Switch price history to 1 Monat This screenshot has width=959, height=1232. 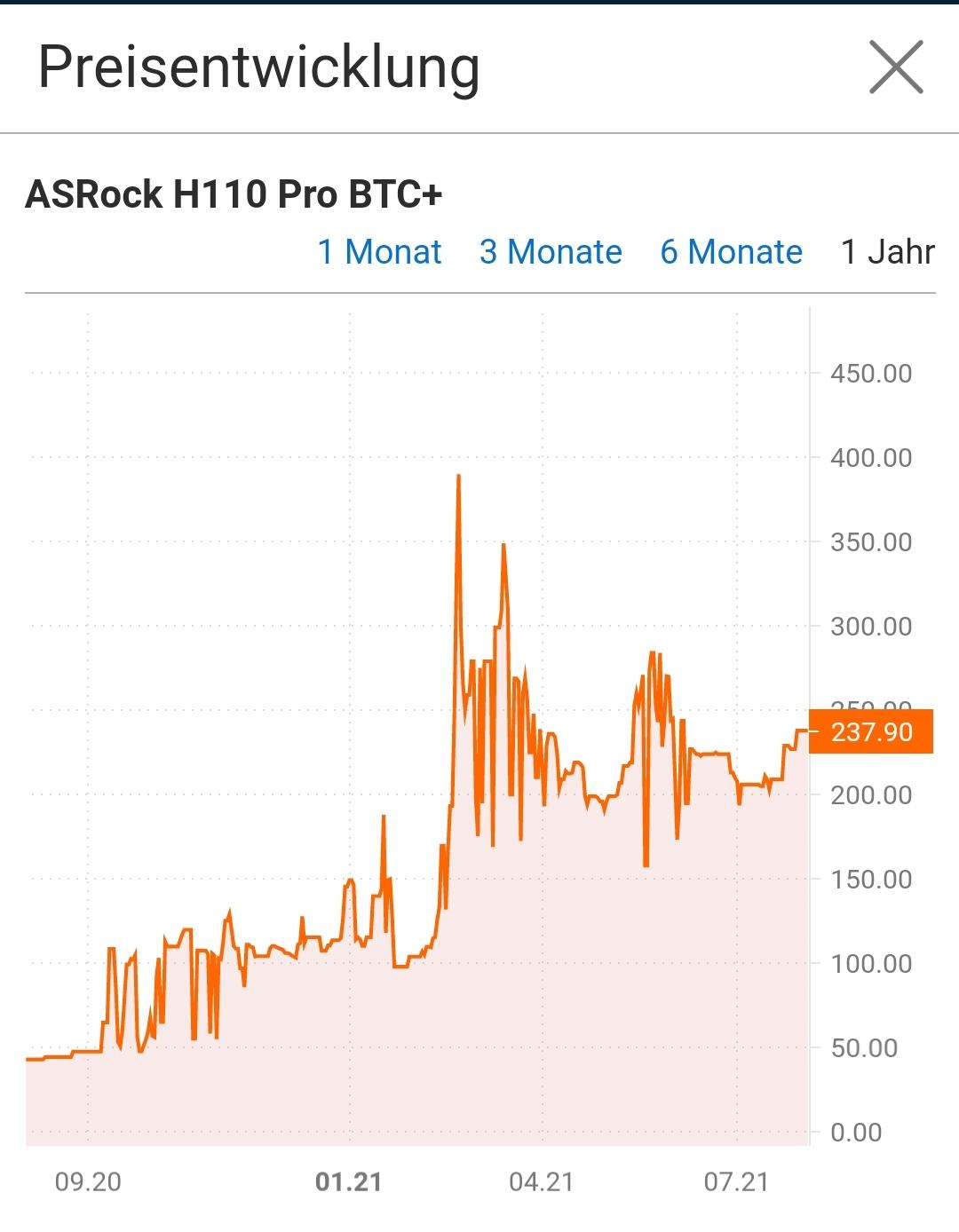tap(379, 252)
